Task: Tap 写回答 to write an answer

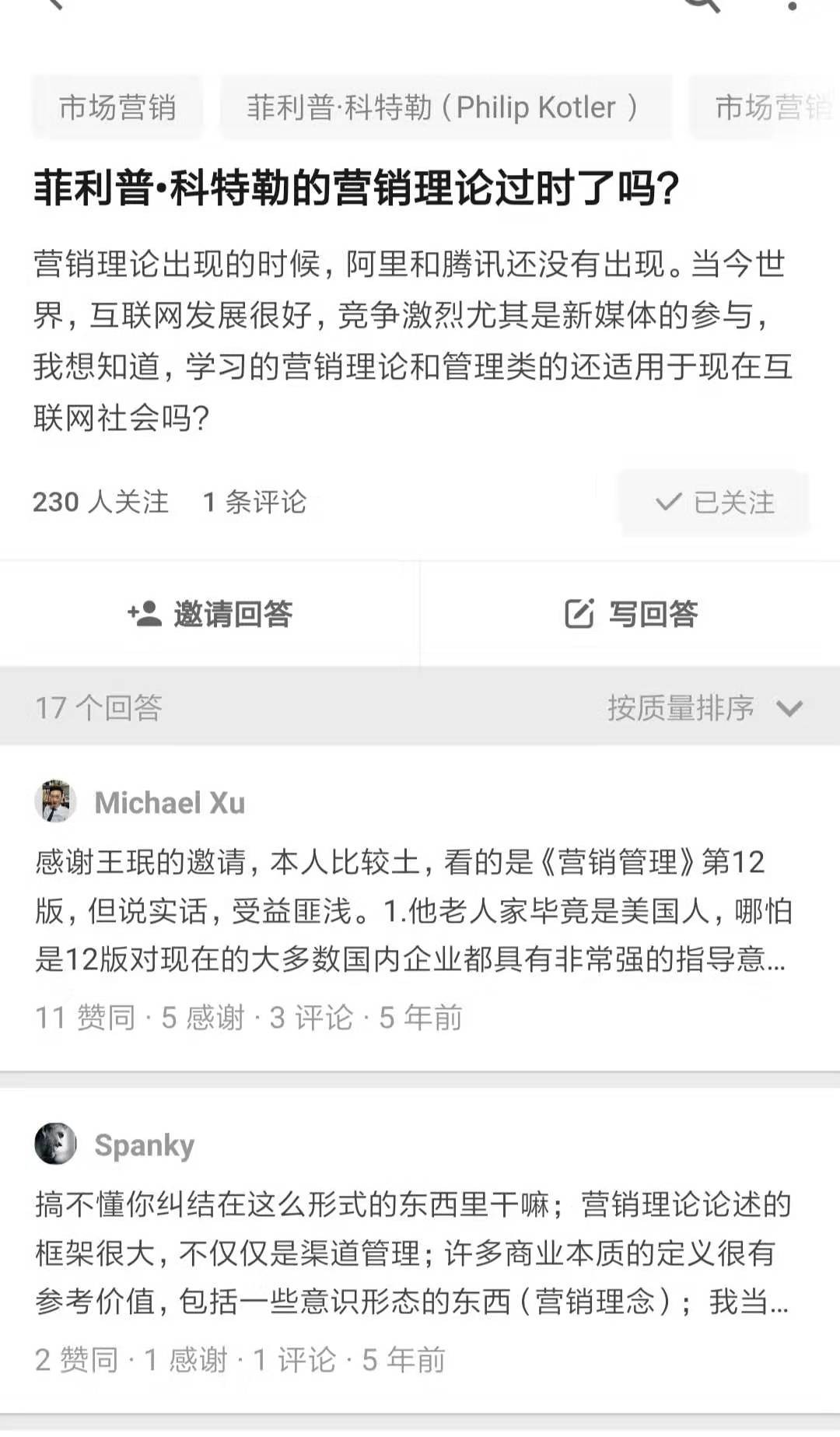Action: [631, 614]
